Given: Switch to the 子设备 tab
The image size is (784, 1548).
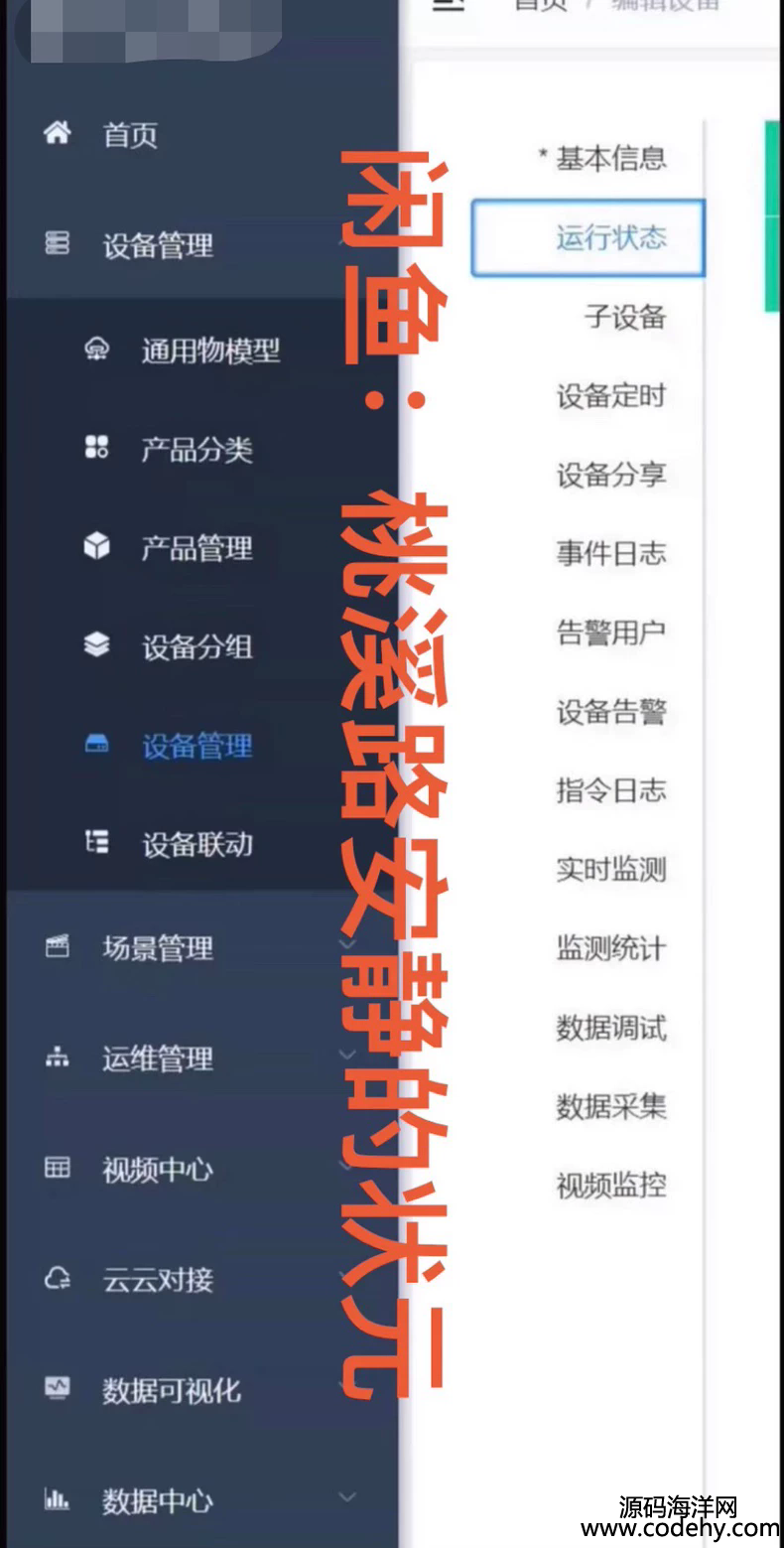Looking at the screenshot, I should (624, 318).
